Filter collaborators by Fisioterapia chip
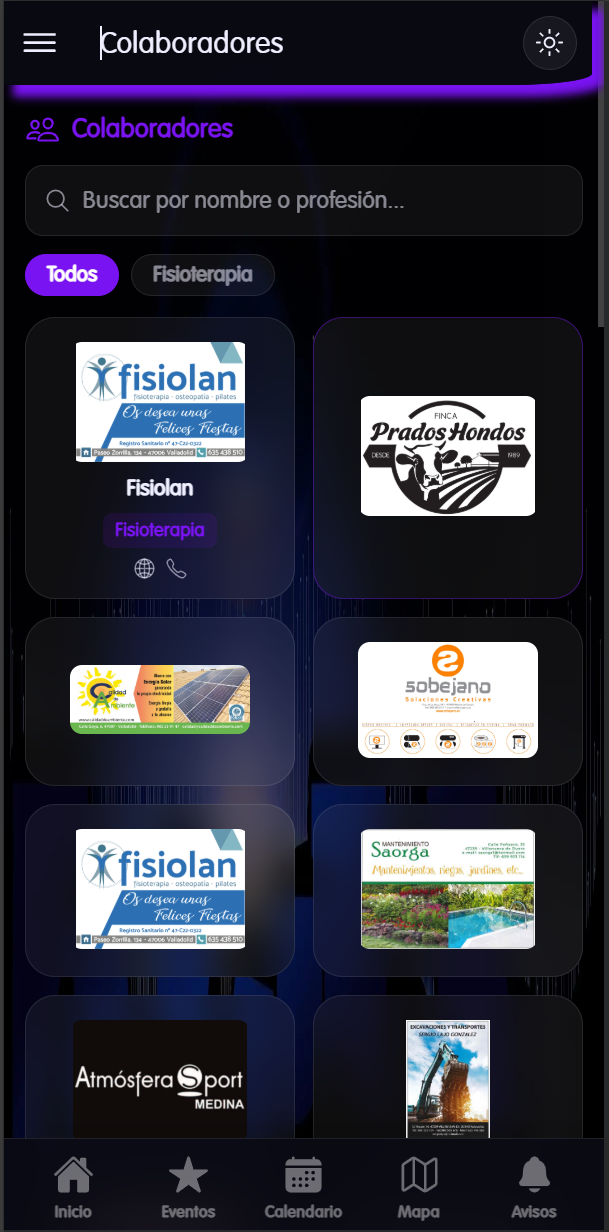Image resolution: width=609 pixels, height=1232 pixels. pyautogui.click(x=202, y=274)
